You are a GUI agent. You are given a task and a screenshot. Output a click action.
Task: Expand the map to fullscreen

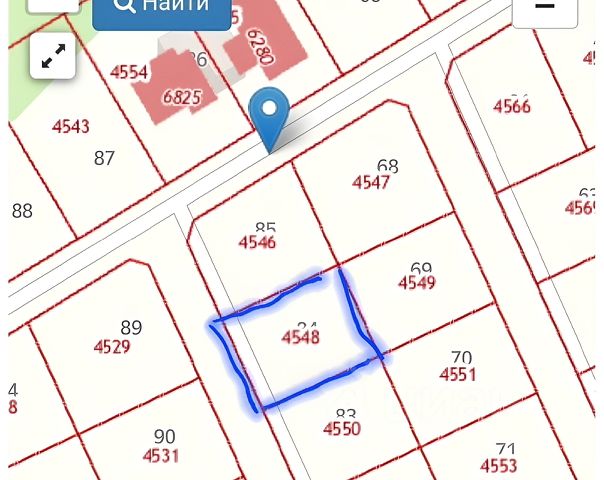(x=52, y=59)
